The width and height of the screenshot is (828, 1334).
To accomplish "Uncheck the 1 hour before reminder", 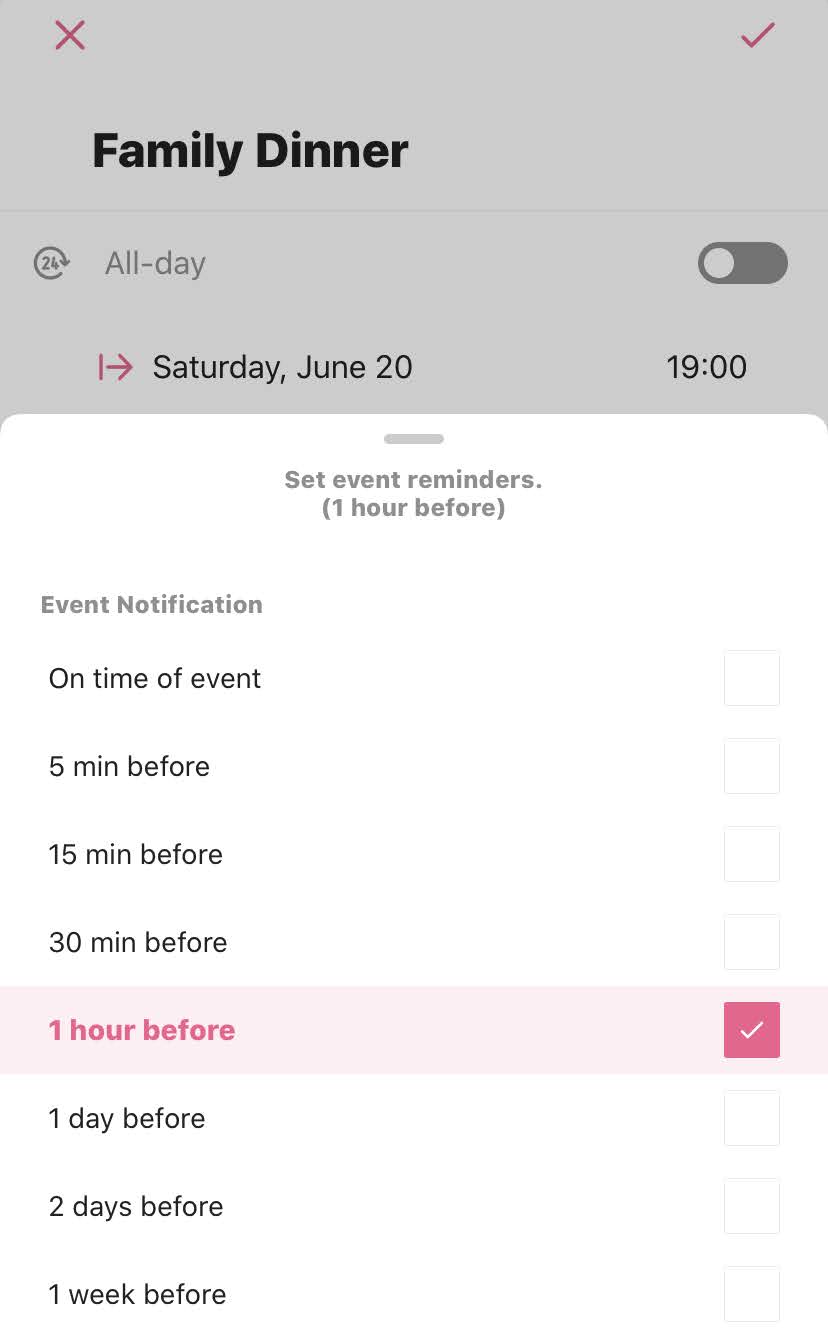I will pos(752,1030).
